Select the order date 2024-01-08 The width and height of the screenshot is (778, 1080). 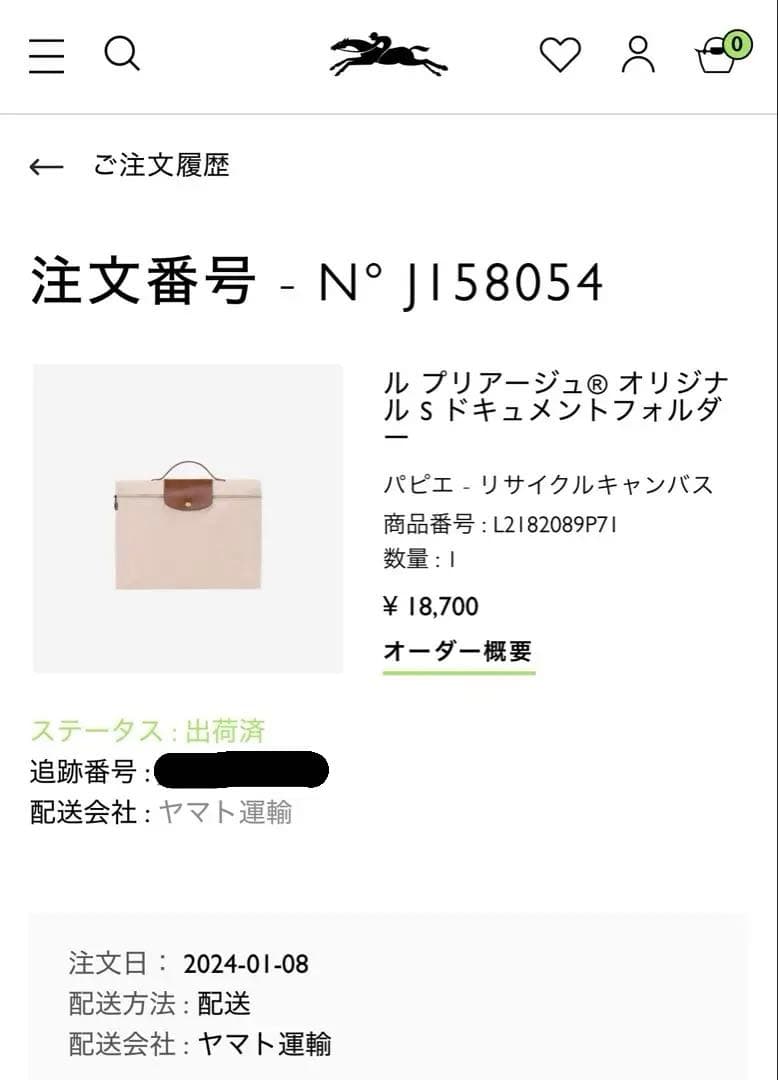pyautogui.click(x=247, y=965)
